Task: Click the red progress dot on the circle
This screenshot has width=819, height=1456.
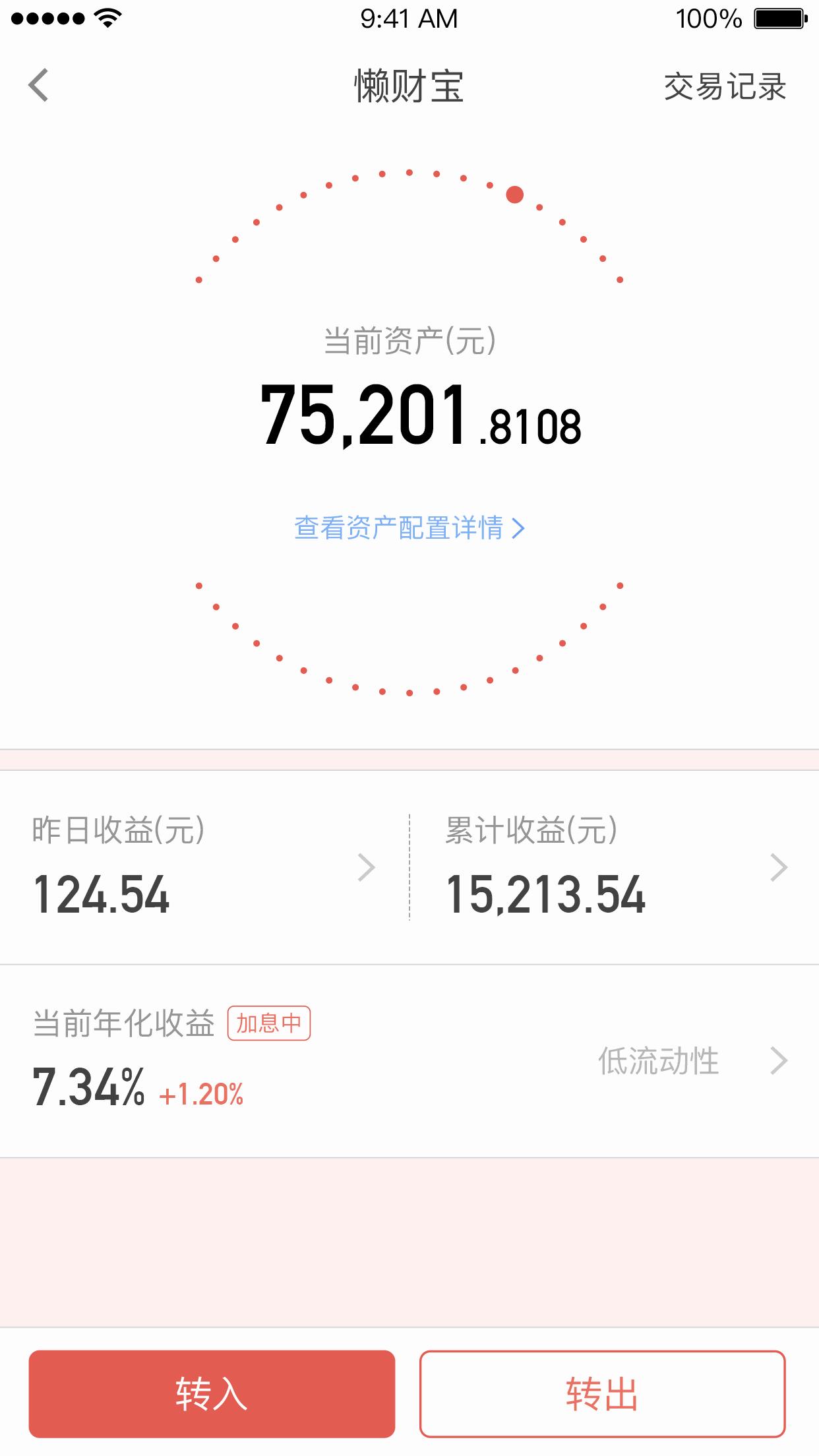Action: pyautogui.click(x=516, y=195)
